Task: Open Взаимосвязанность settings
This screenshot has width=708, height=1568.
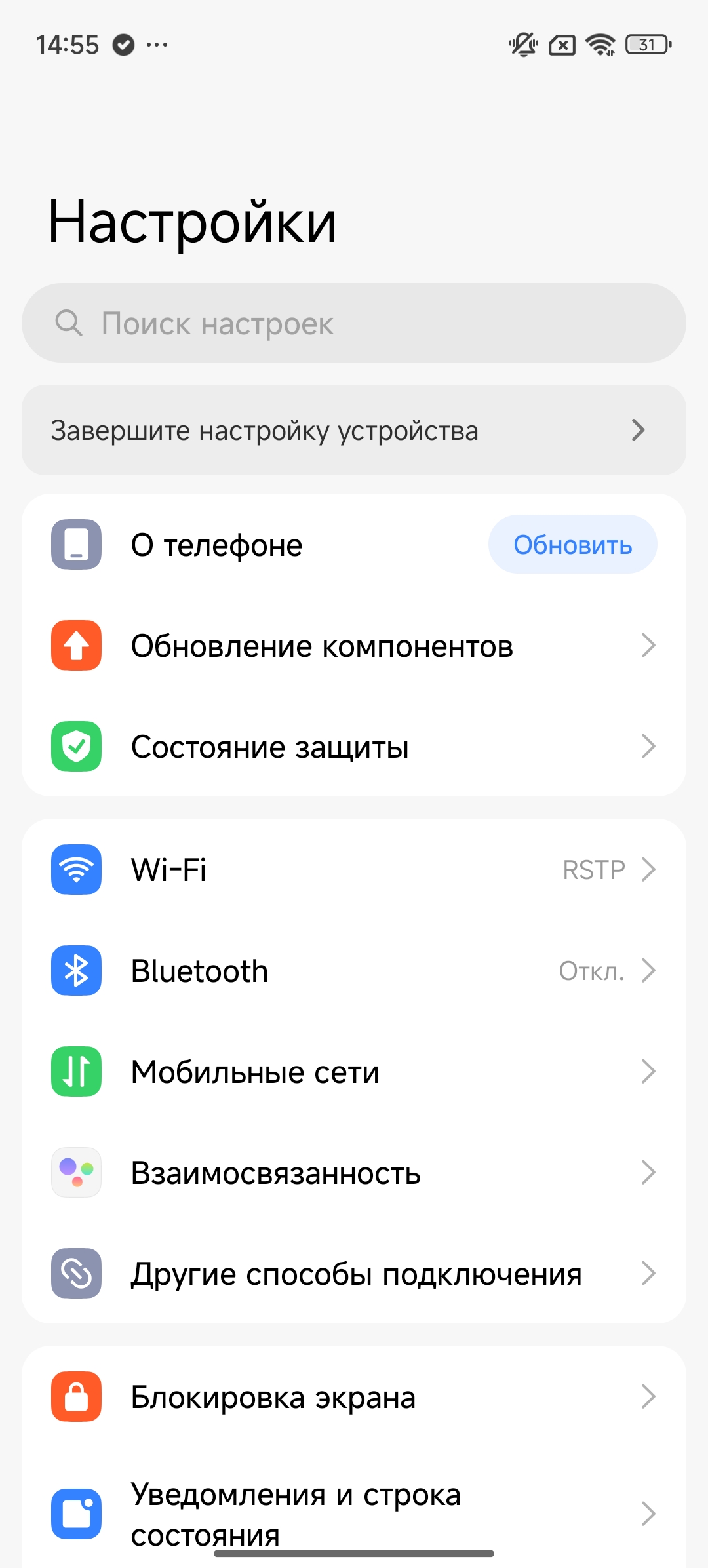Action: point(354,1173)
